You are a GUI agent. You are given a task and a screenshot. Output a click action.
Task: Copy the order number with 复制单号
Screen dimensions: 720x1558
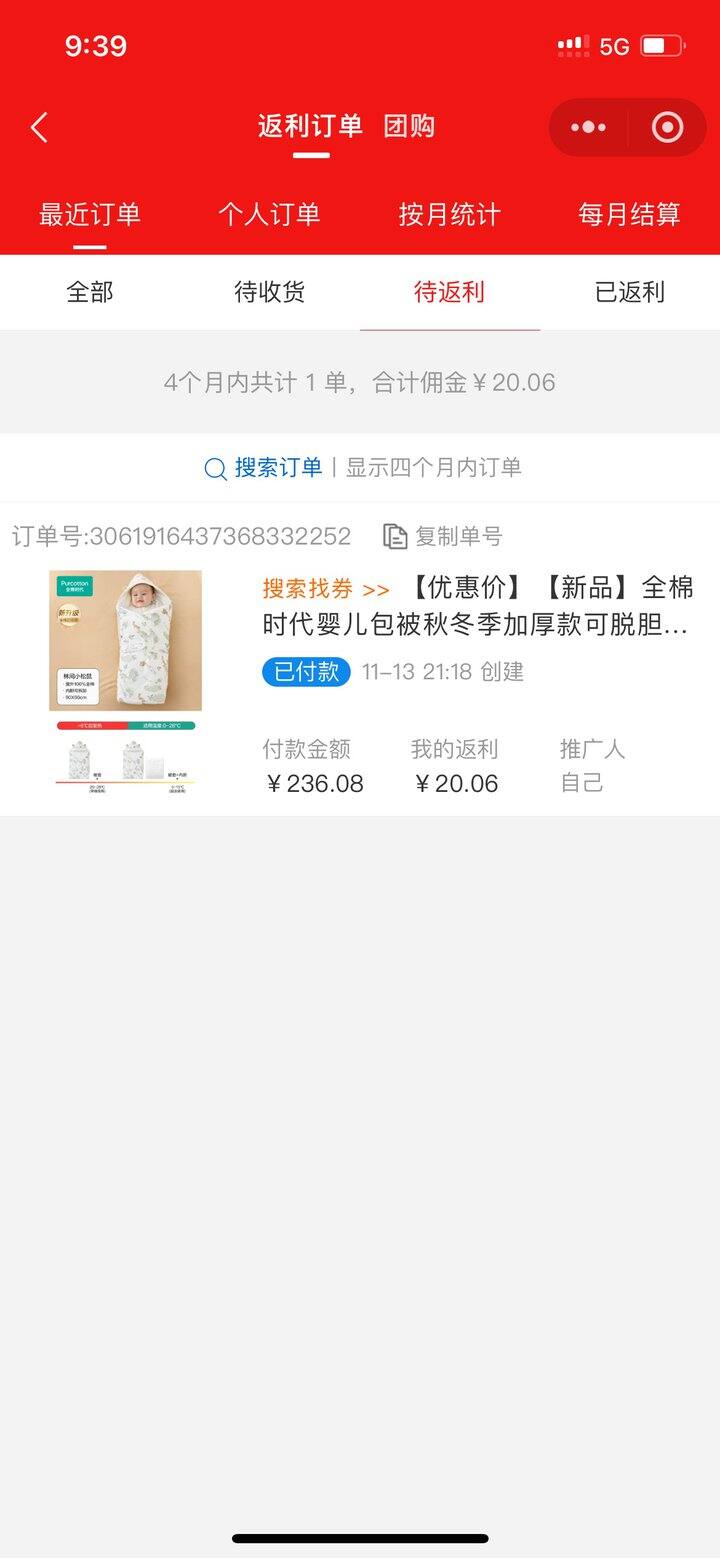click(x=443, y=537)
